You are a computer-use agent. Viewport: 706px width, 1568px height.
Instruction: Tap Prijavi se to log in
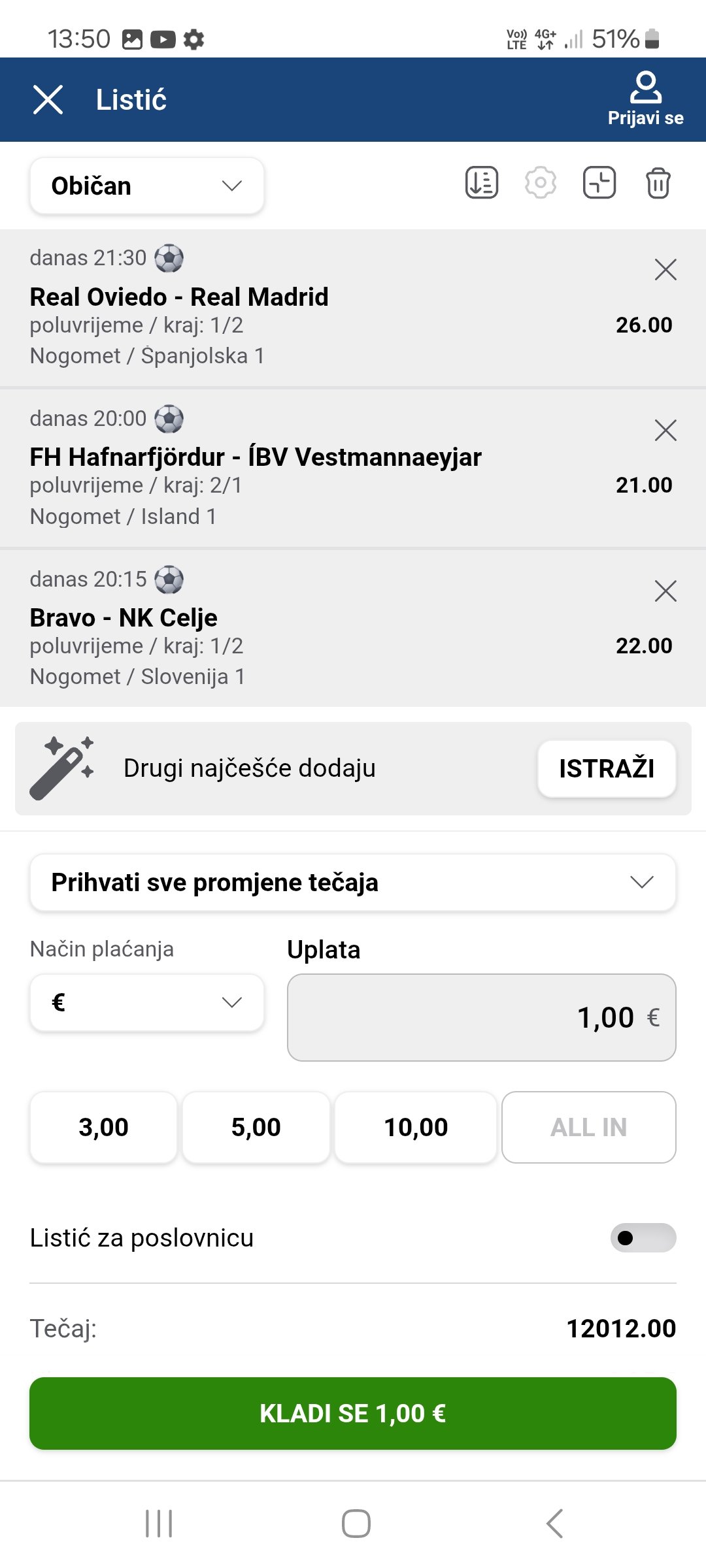point(645,99)
